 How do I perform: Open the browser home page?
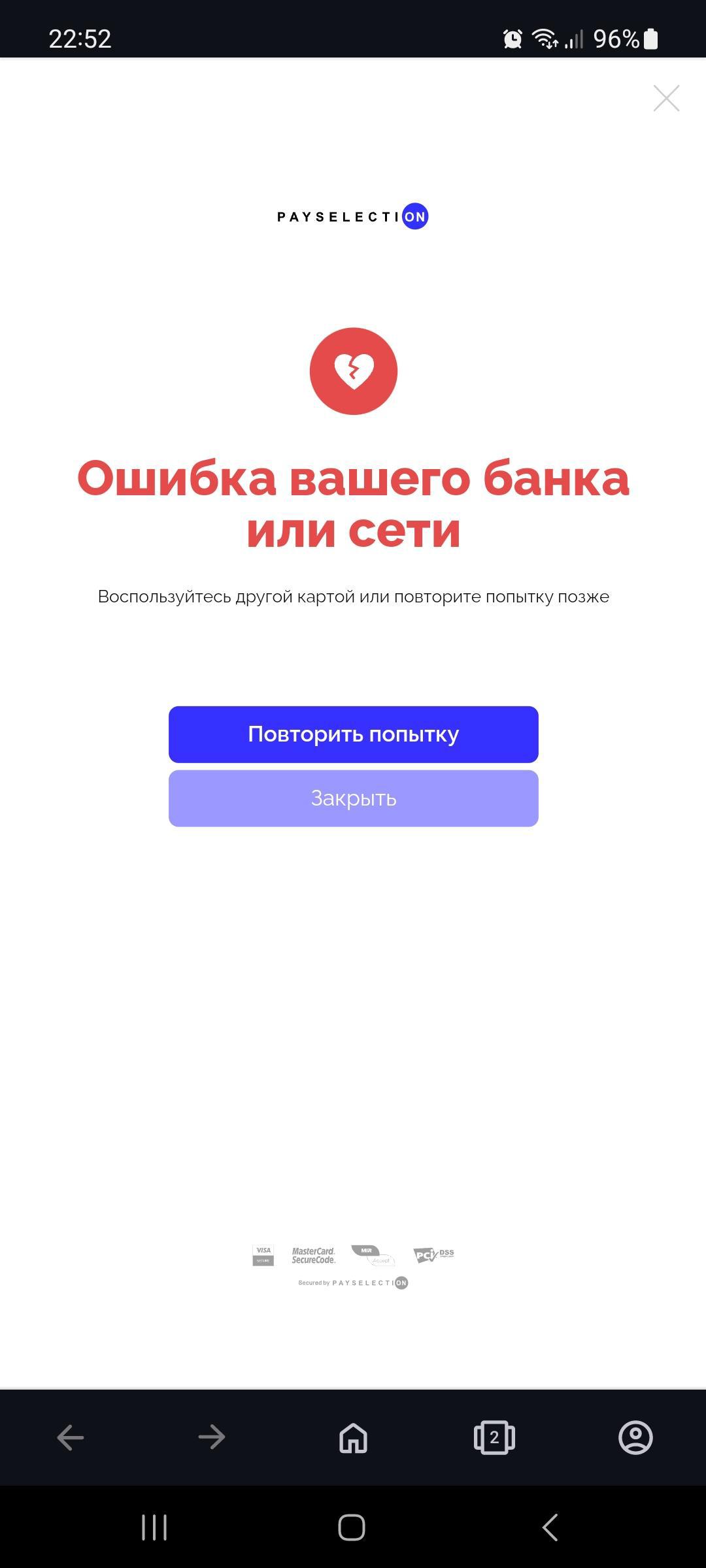pyautogui.click(x=353, y=1437)
